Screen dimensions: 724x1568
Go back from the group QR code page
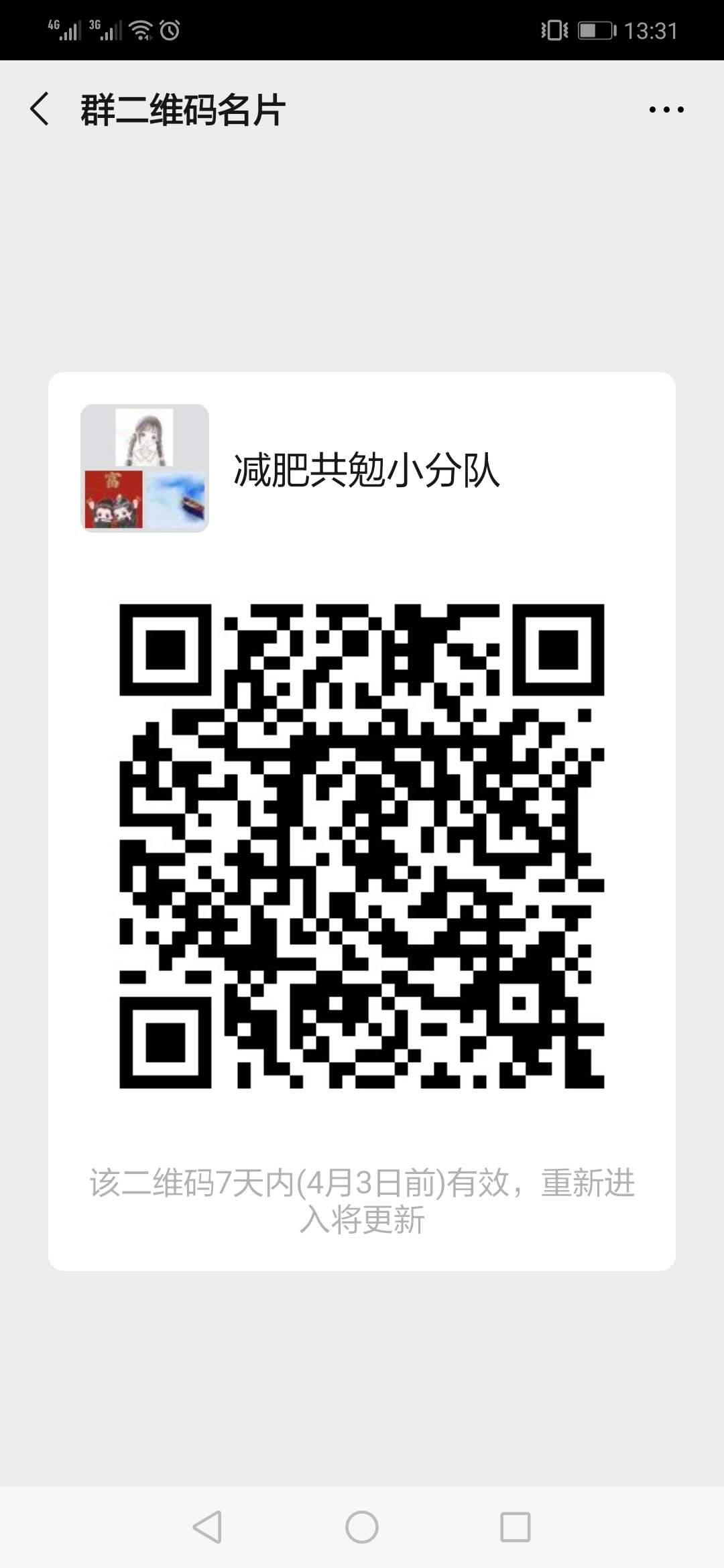coord(40,109)
